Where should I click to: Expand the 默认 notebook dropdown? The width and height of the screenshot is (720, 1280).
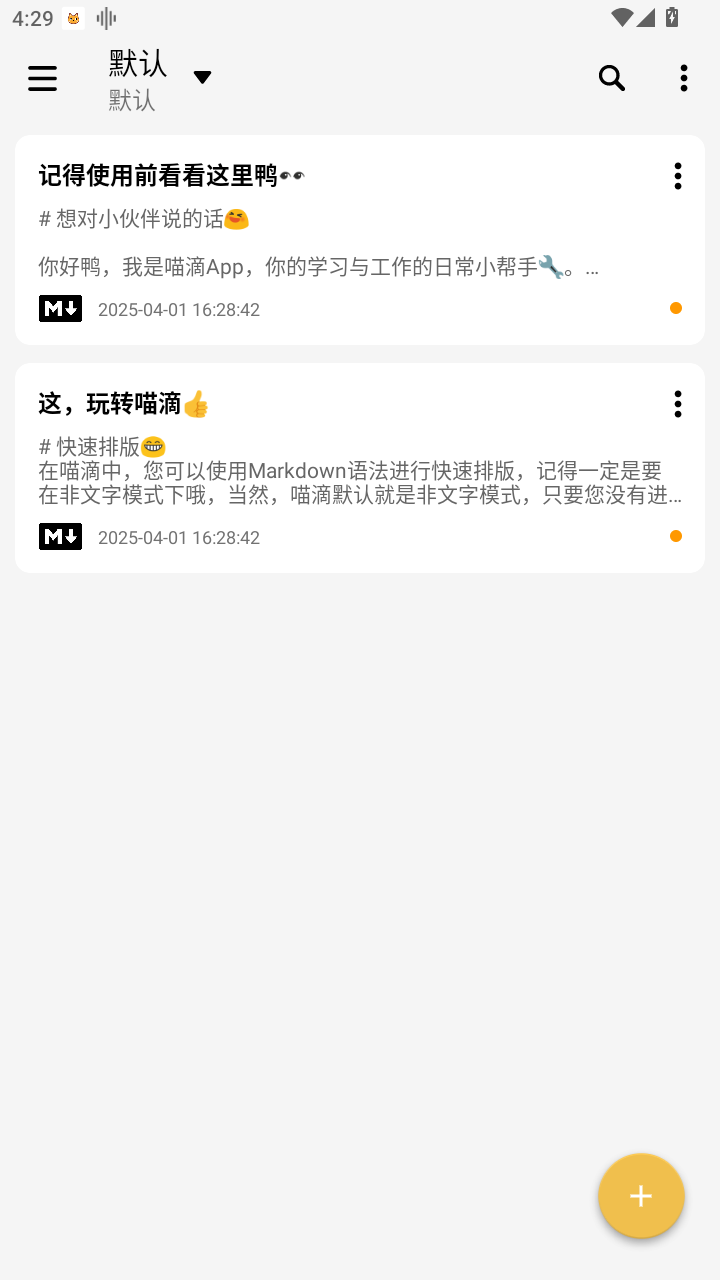(x=202, y=78)
